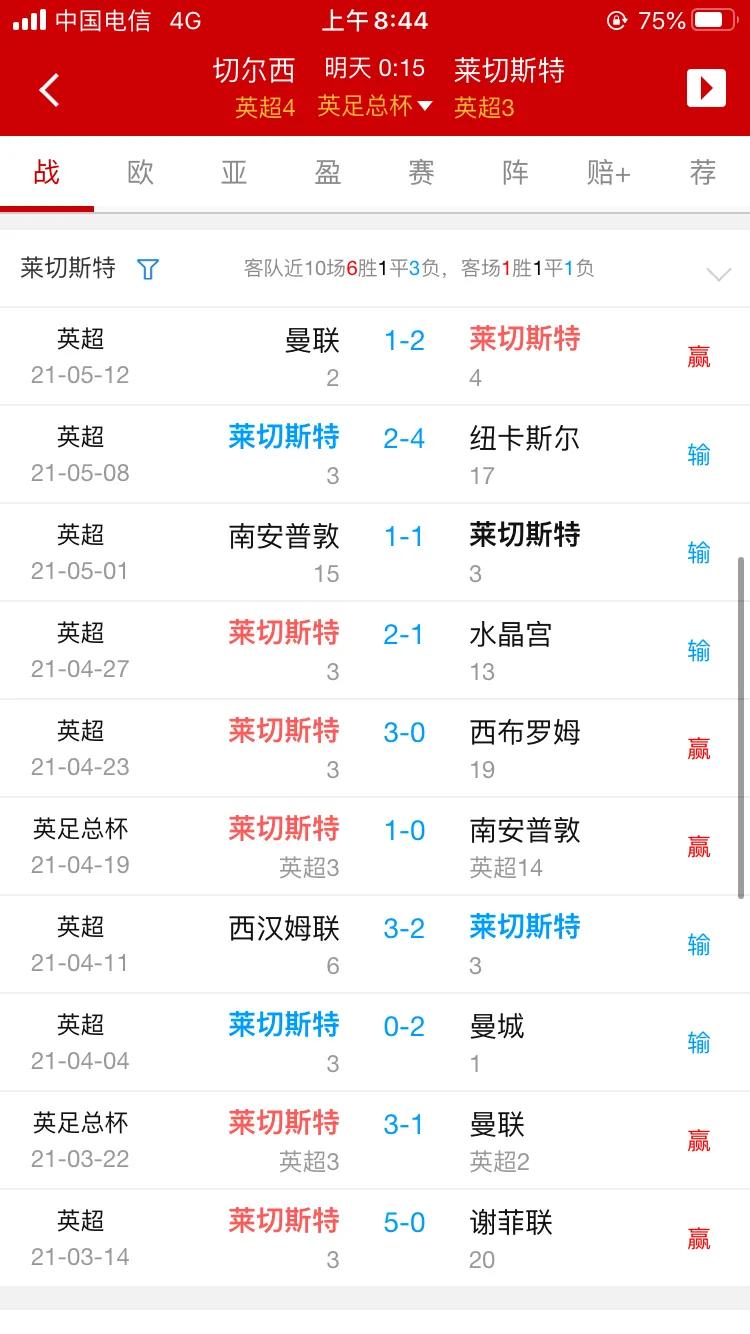
Task: Open the video playback icon in top right
Action: (706, 88)
